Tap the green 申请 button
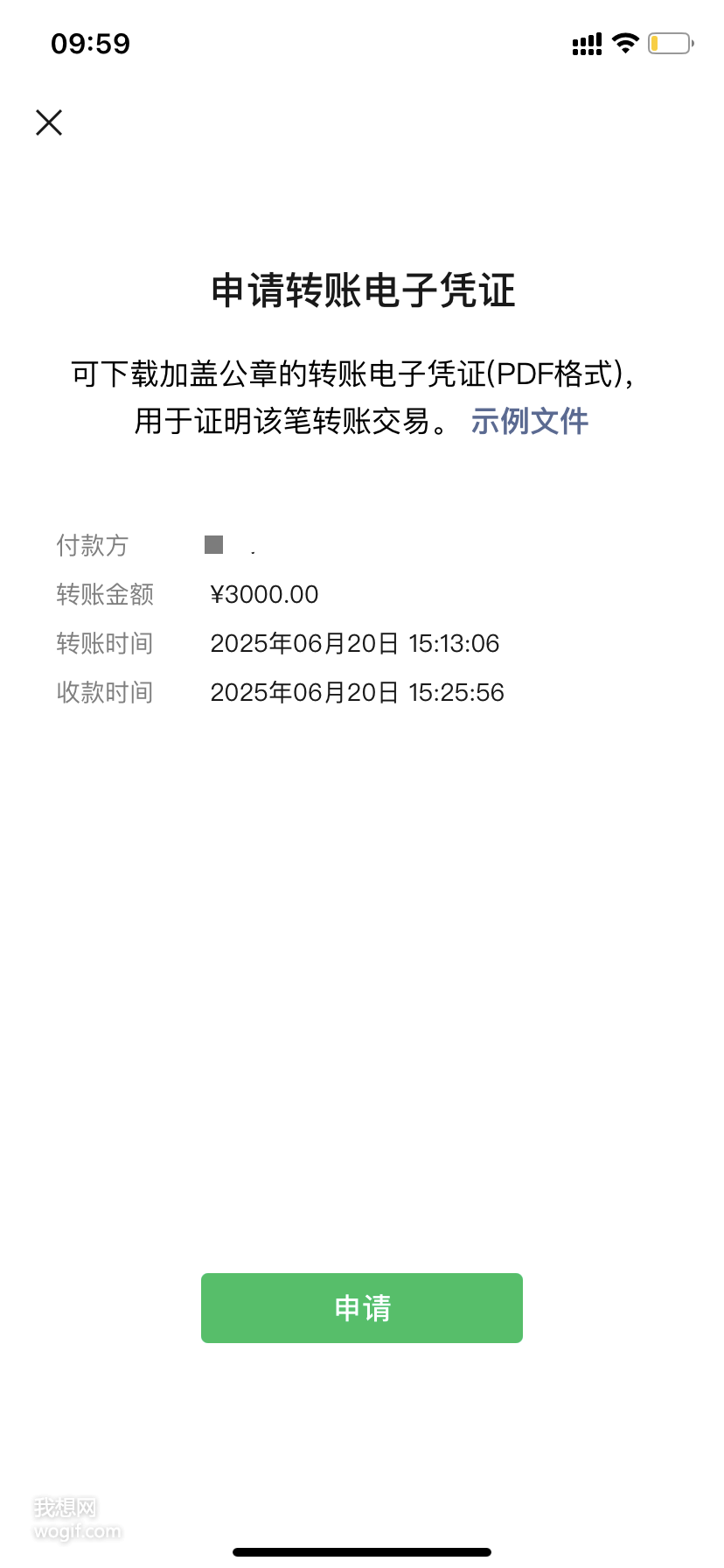The height and width of the screenshot is (1568, 724). coord(361,1307)
